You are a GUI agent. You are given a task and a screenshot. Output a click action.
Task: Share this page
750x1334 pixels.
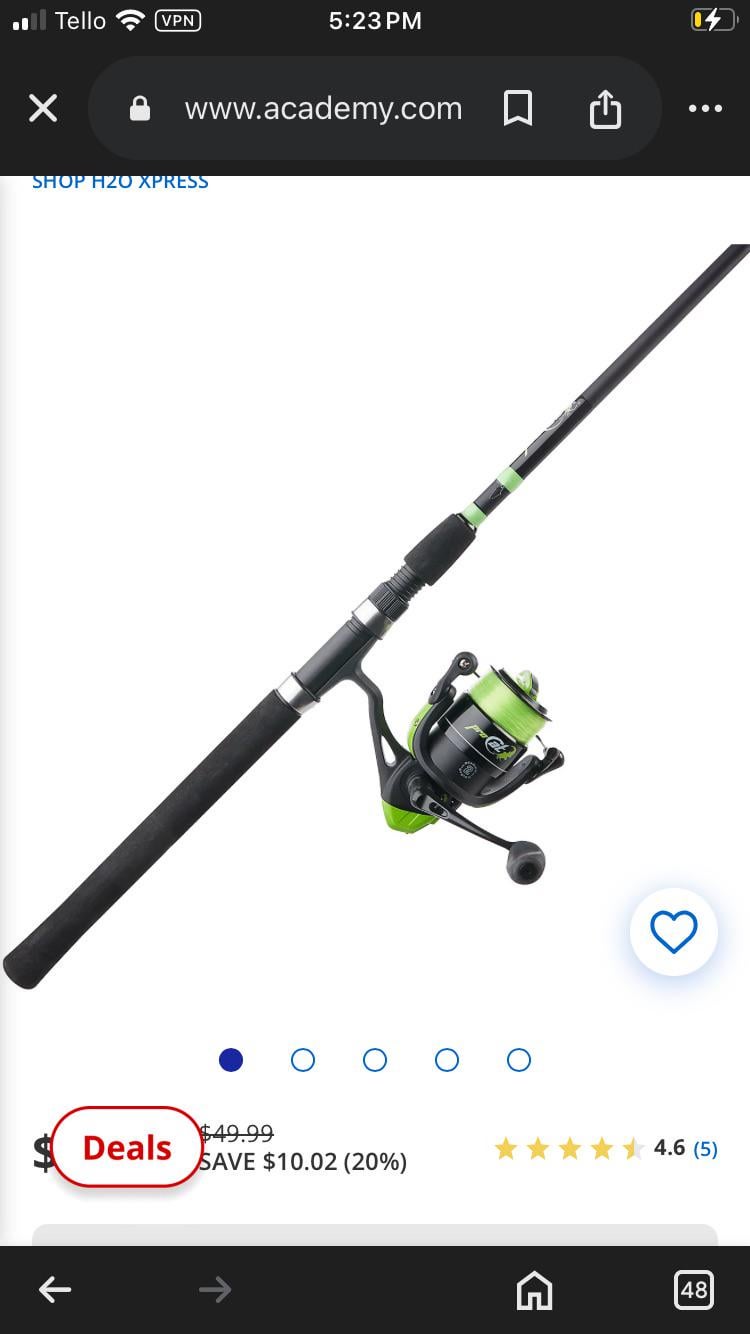click(605, 108)
